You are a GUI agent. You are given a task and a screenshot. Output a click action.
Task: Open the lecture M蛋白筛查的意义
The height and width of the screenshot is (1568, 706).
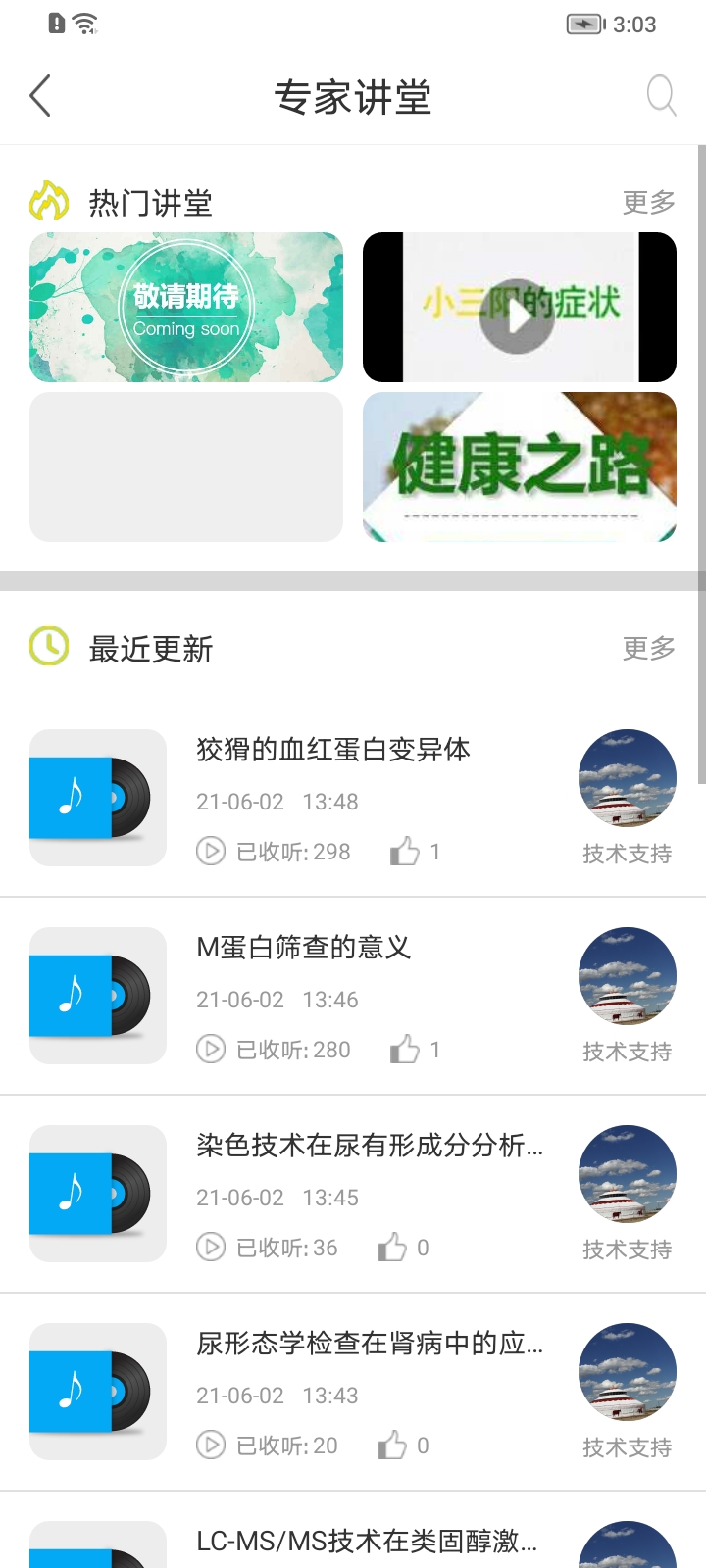tap(304, 948)
